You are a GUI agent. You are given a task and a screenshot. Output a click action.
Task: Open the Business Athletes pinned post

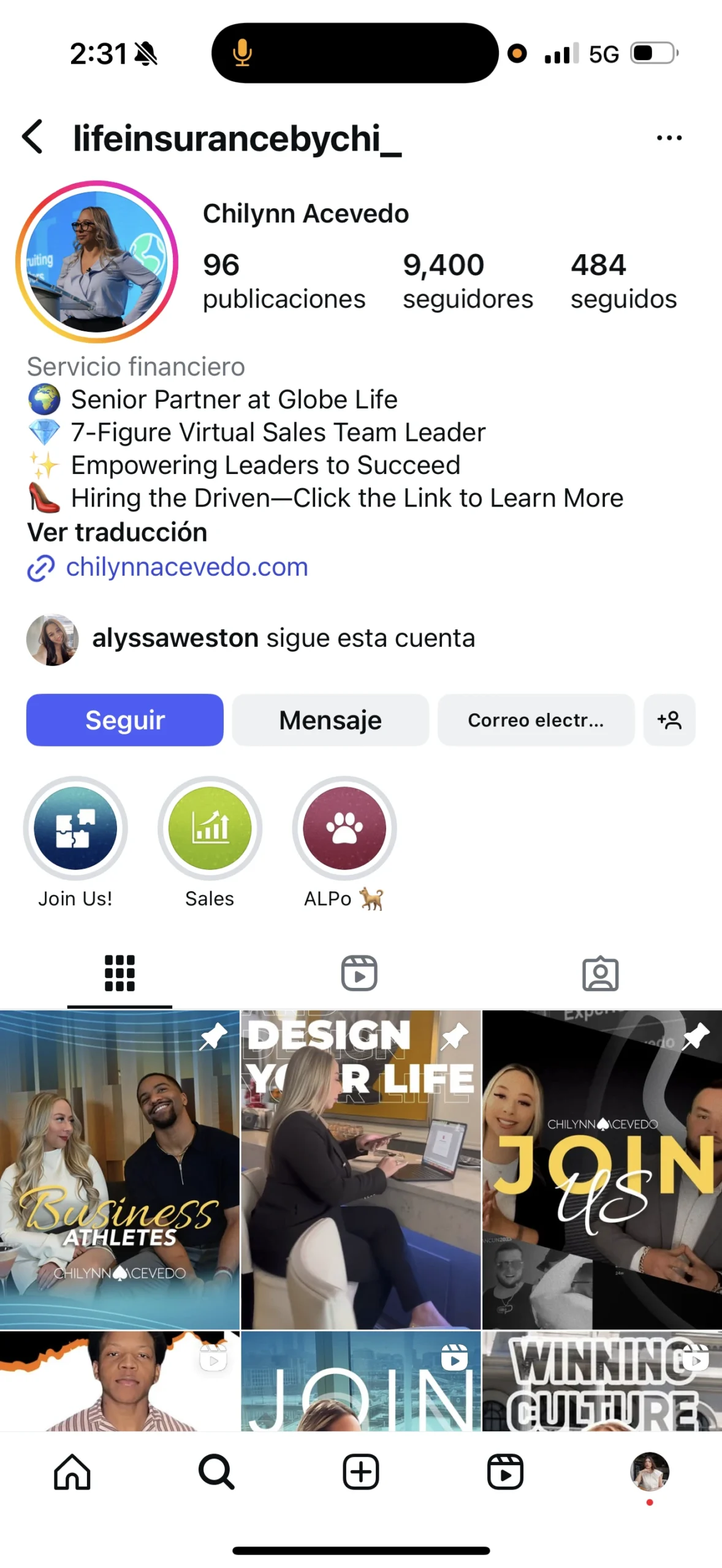click(120, 1169)
